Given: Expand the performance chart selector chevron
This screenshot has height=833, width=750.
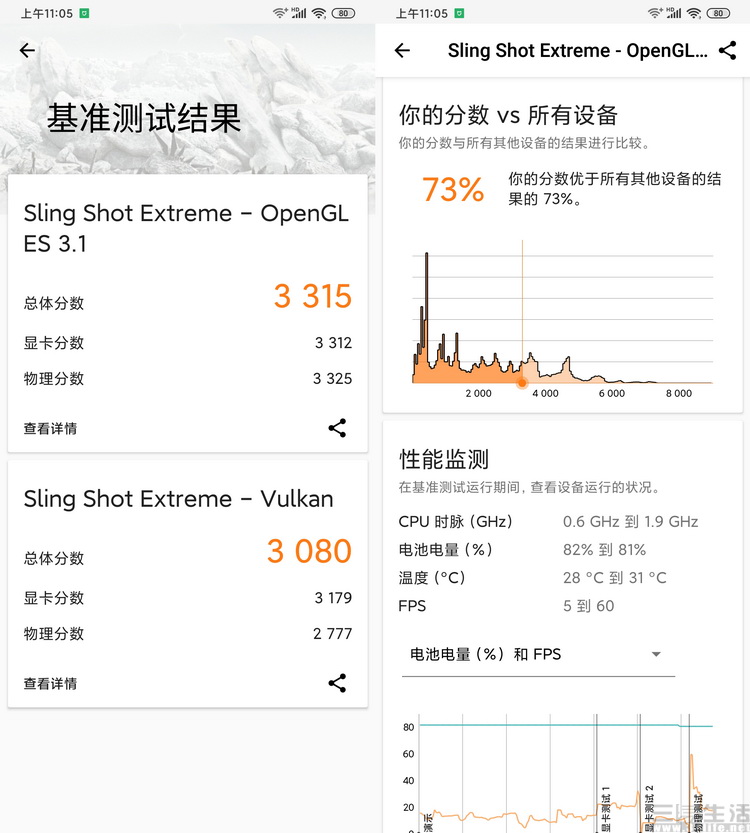Looking at the screenshot, I should click(656, 654).
